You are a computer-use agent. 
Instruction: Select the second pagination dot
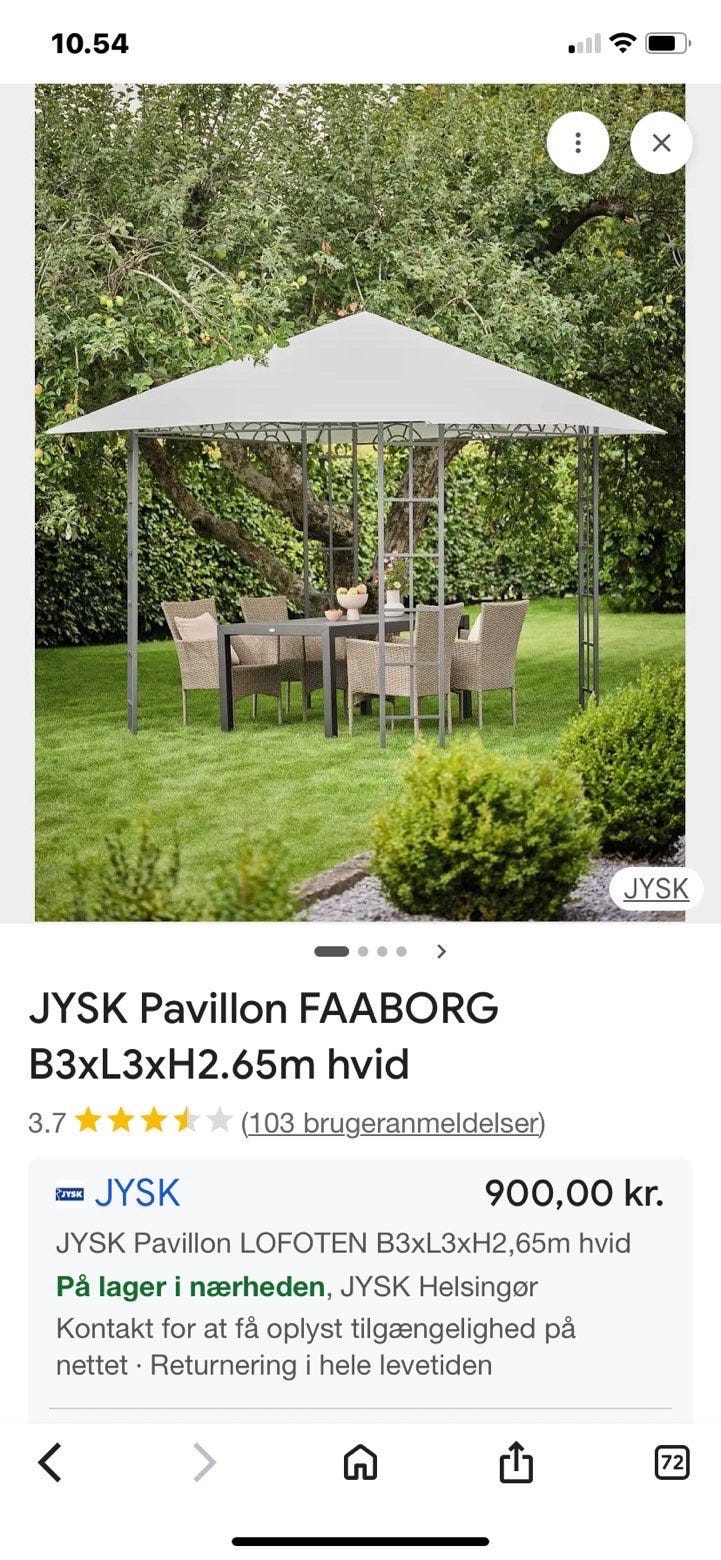click(x=362, y=952)
